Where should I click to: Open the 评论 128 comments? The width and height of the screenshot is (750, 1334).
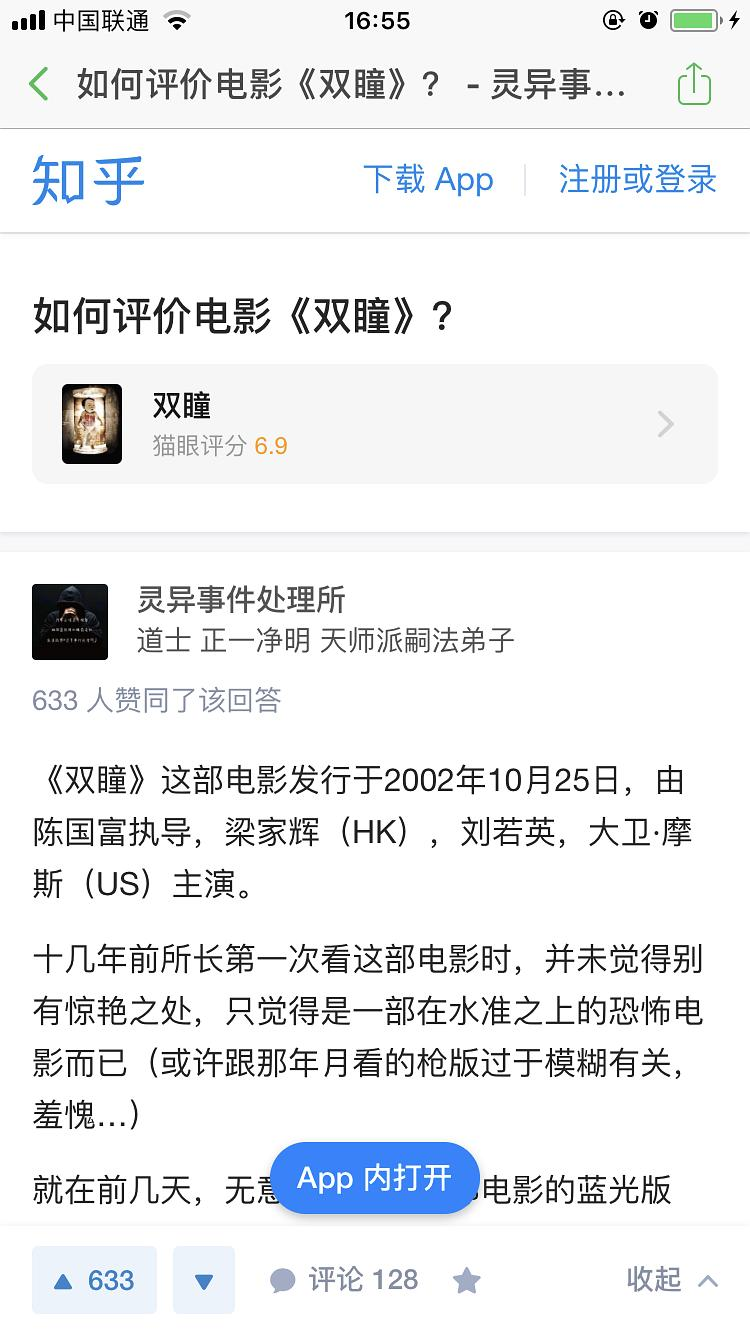click(x=345, y=1280)
